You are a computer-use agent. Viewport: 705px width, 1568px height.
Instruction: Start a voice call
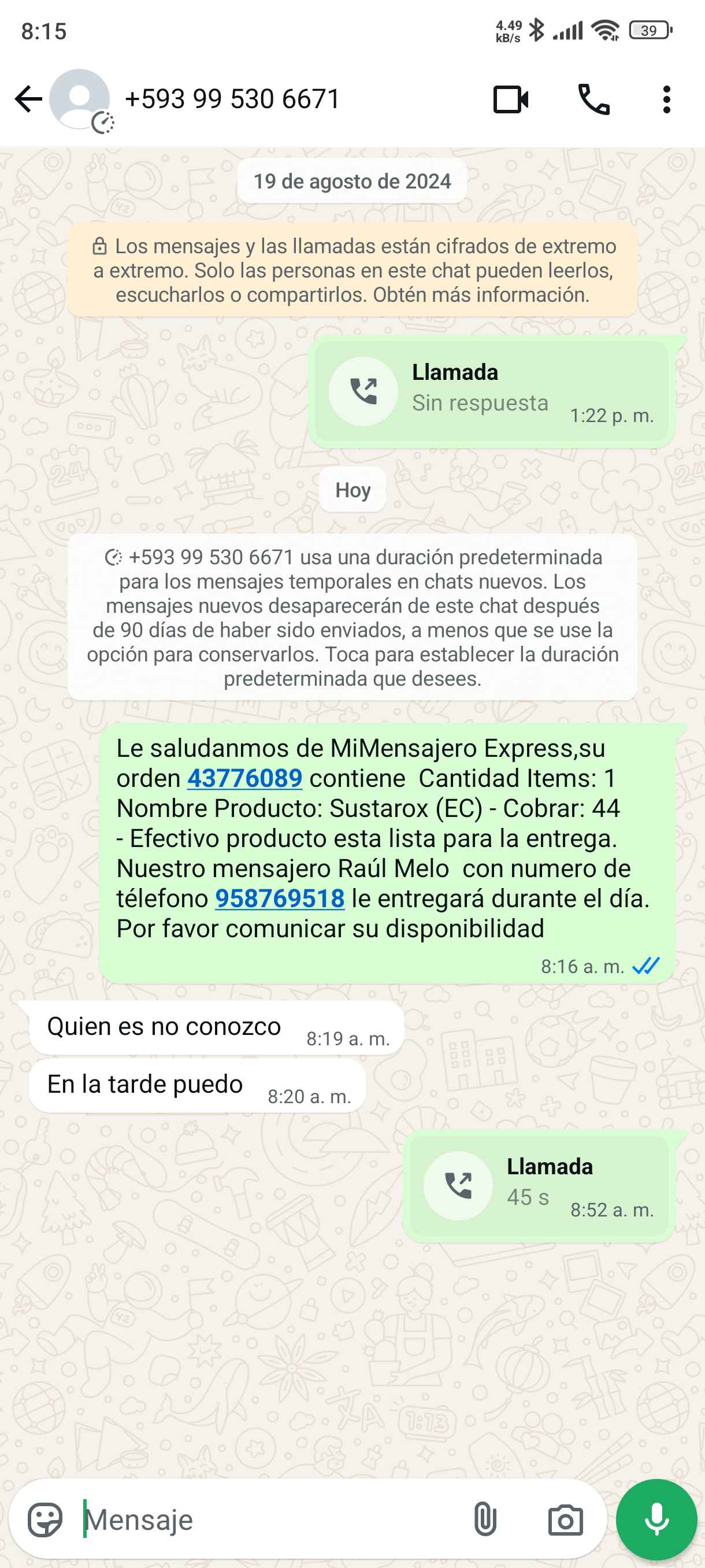tap(593, 100)
